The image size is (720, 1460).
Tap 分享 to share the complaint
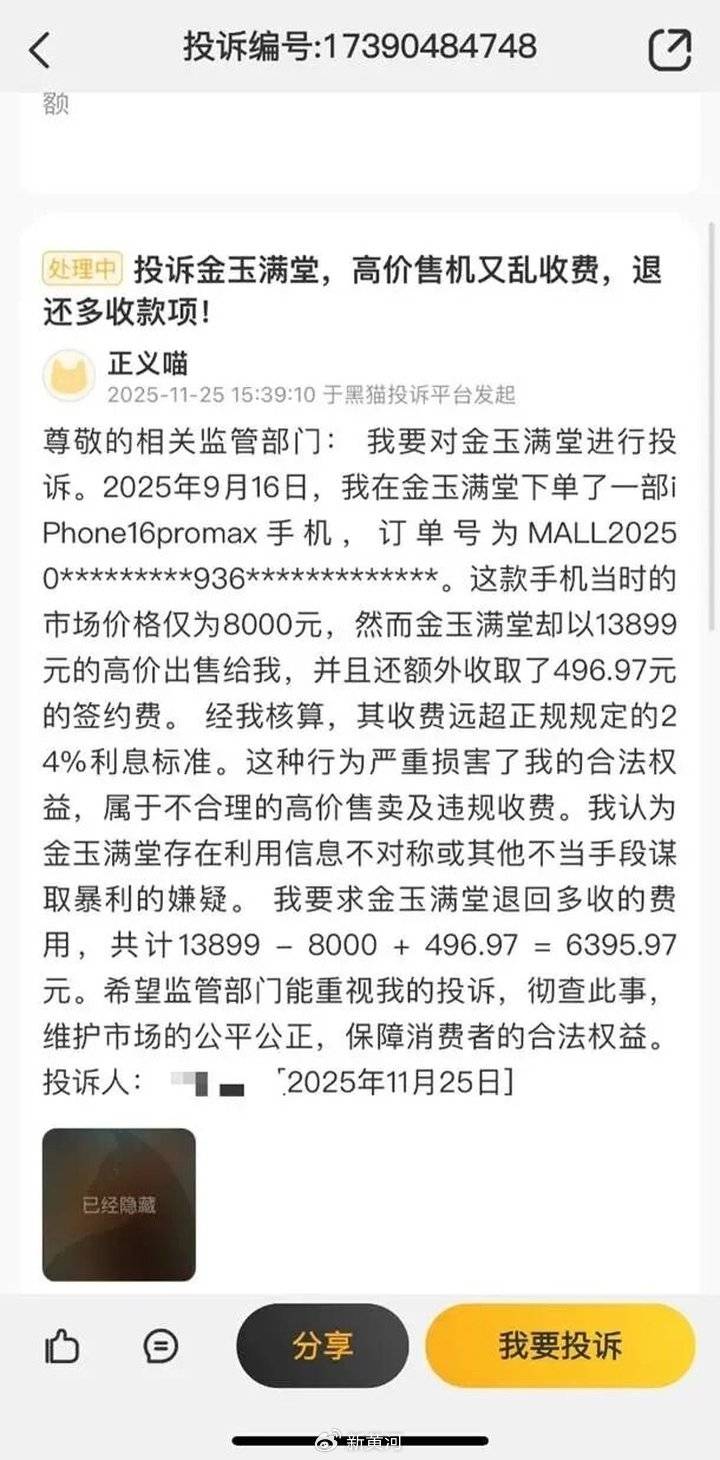pos(320,1347)
